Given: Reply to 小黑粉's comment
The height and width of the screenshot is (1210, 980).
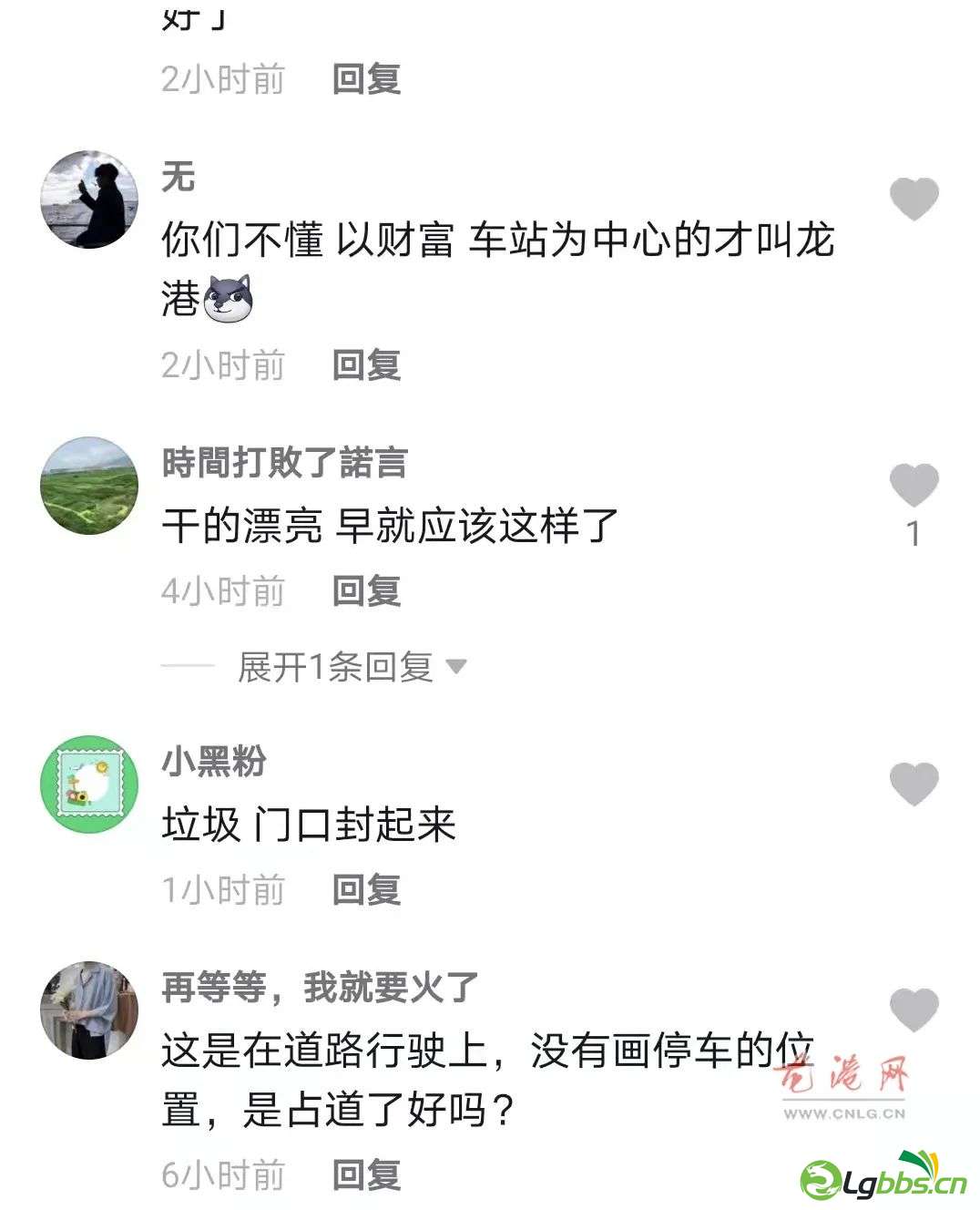Looking at the screenshot, I should point(366,889).
